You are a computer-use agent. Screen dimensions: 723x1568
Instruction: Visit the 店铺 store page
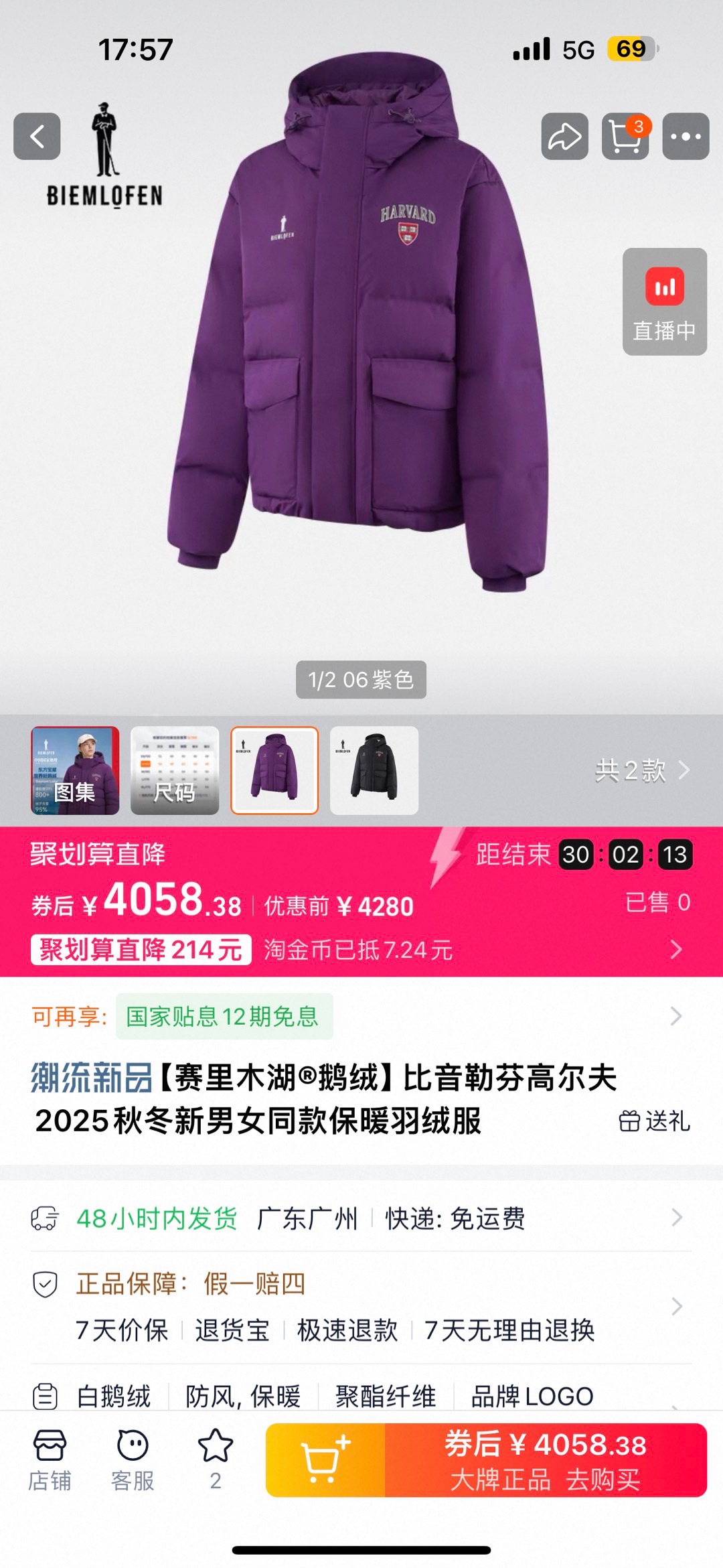click(50, 1460)
